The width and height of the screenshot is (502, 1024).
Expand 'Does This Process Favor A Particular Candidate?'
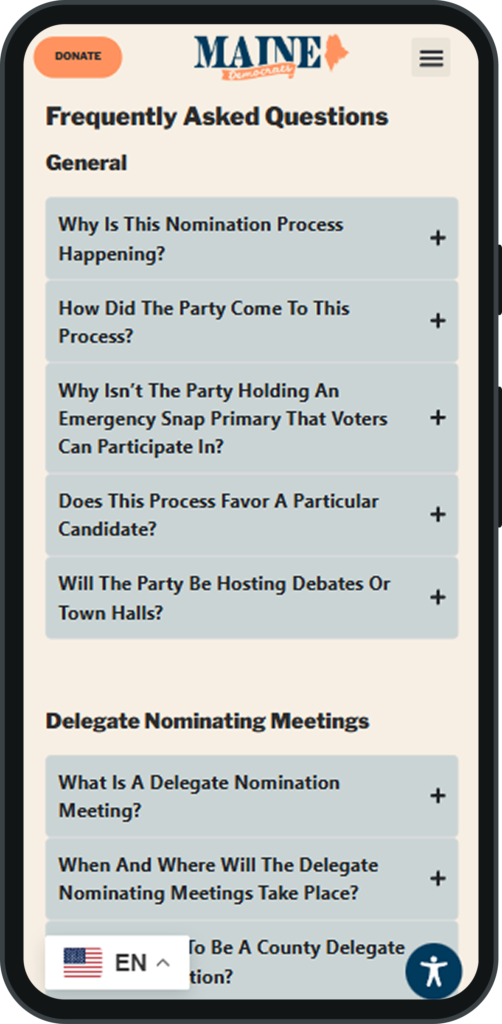click(251, 515)
